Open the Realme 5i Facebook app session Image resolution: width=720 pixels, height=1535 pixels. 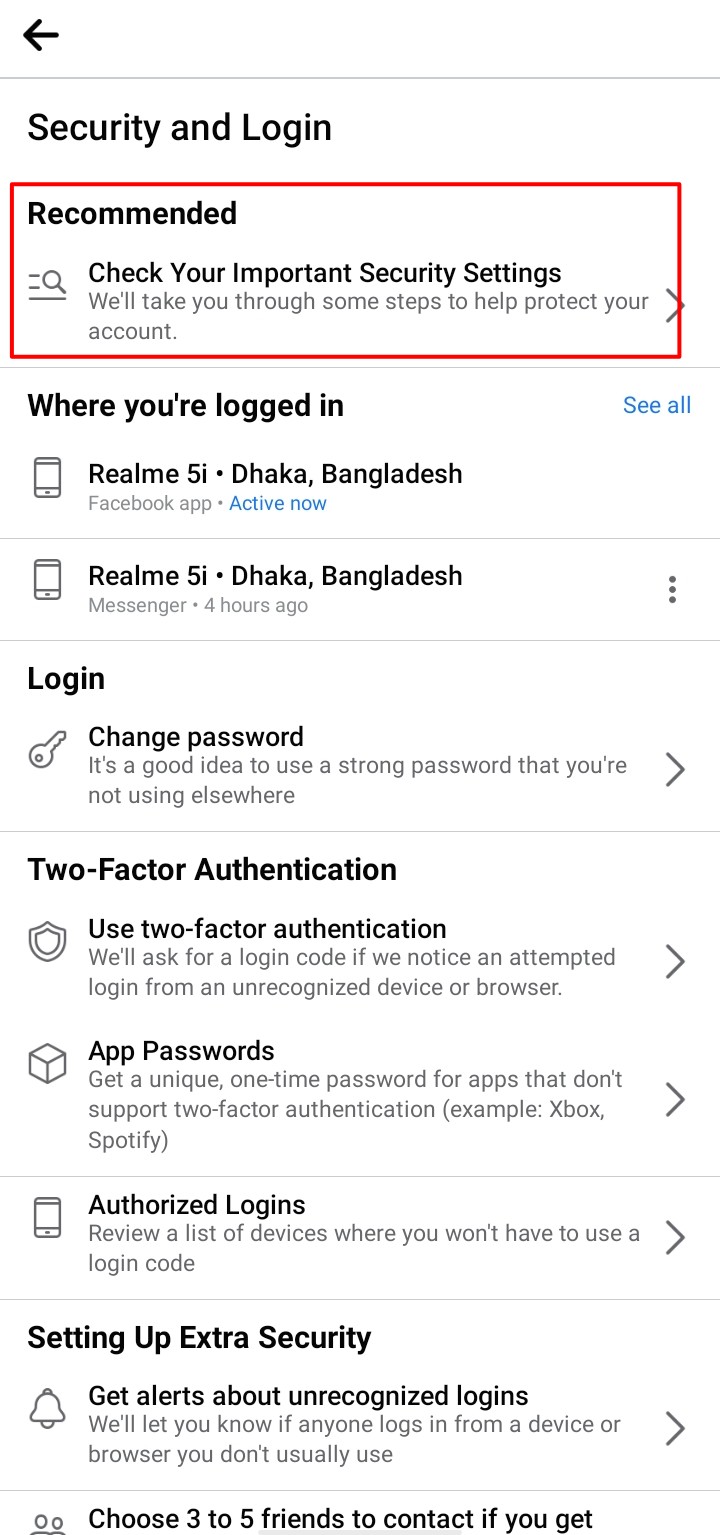[x=360, y=487]
